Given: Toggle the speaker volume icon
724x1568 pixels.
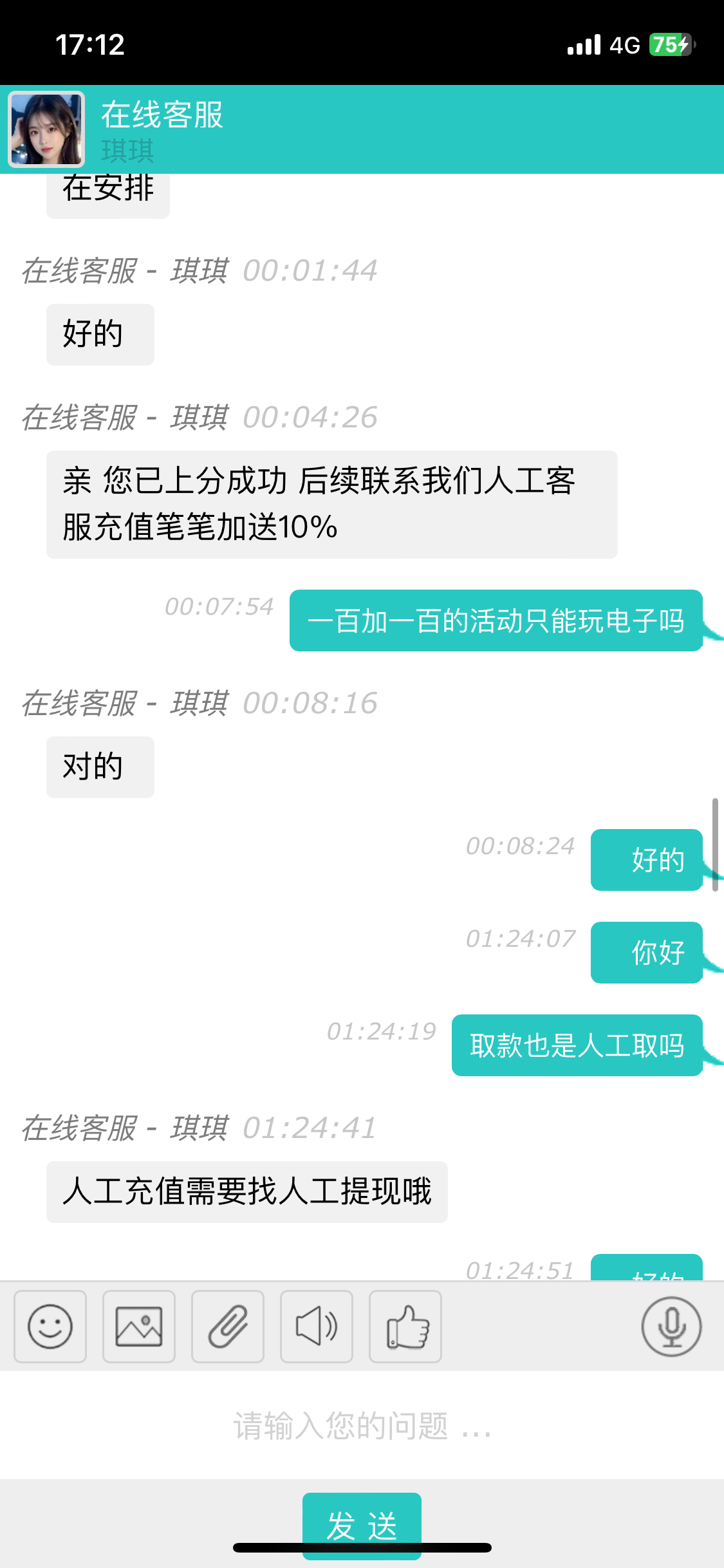Looking at the screenshot, I should click(x=316, y=1327).
